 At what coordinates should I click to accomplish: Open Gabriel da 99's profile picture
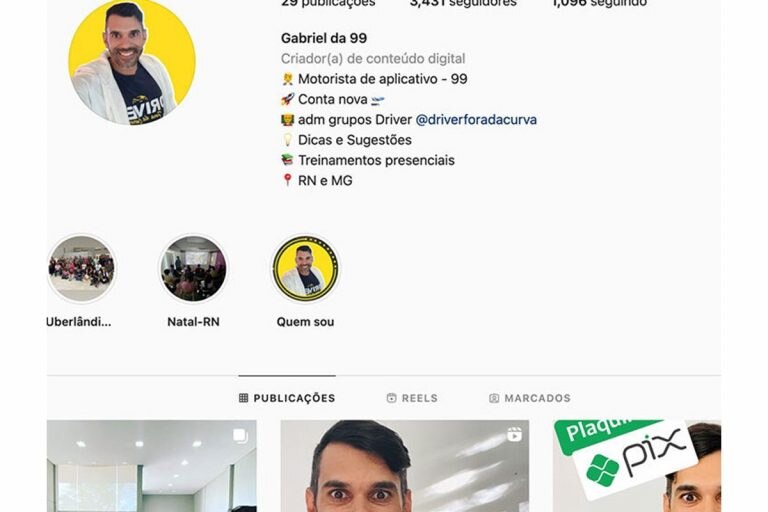(132, 62)
